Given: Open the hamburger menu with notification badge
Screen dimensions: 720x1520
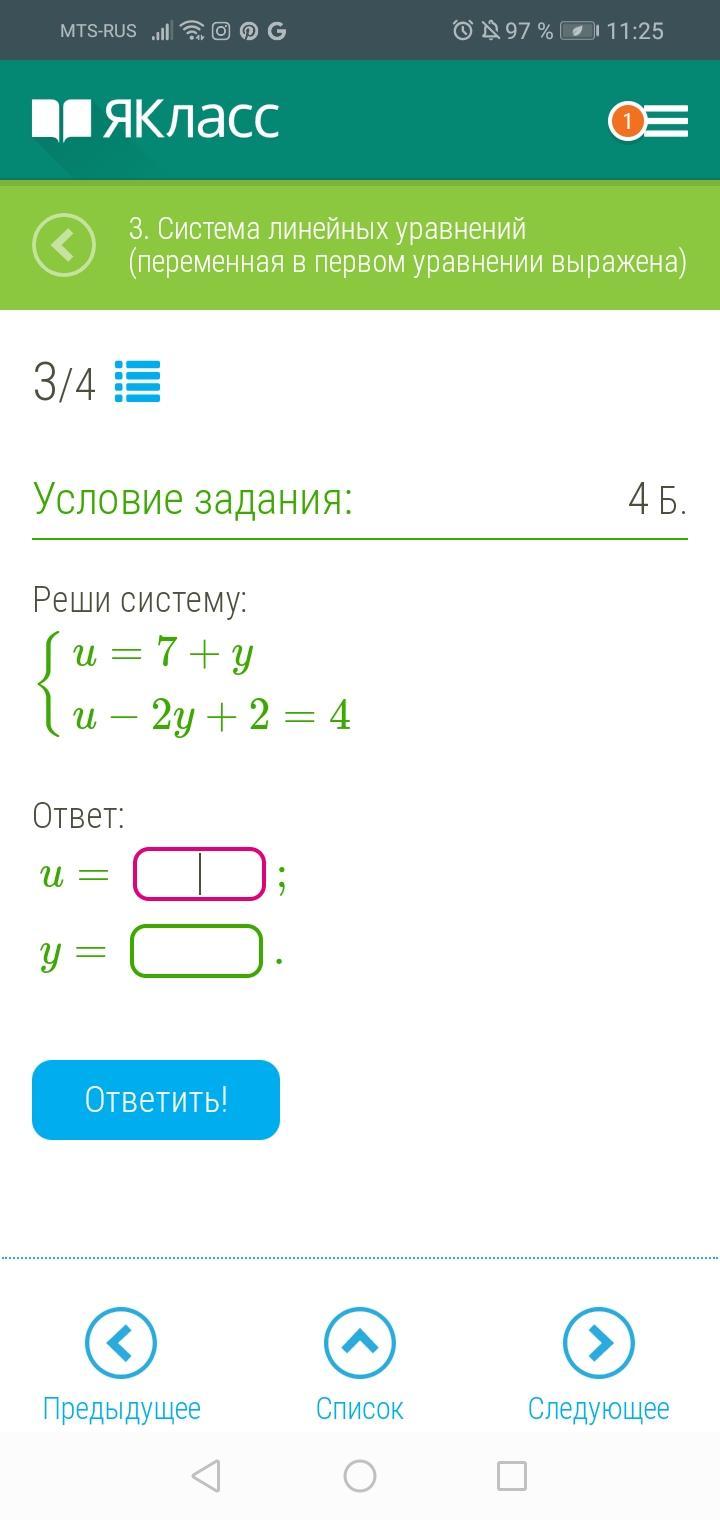Looking at the screenshot, I should point(650,121).
